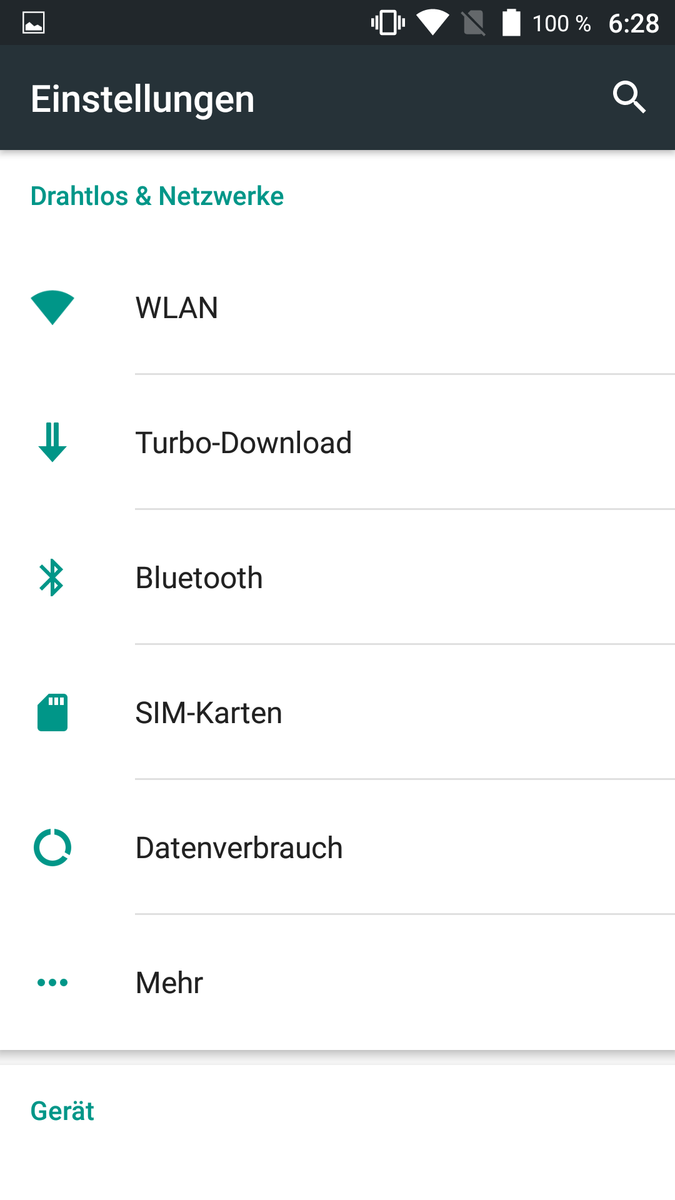Open the search icon in Einstellungen
Screen dimensions: 675x1200
pos(629,98)
